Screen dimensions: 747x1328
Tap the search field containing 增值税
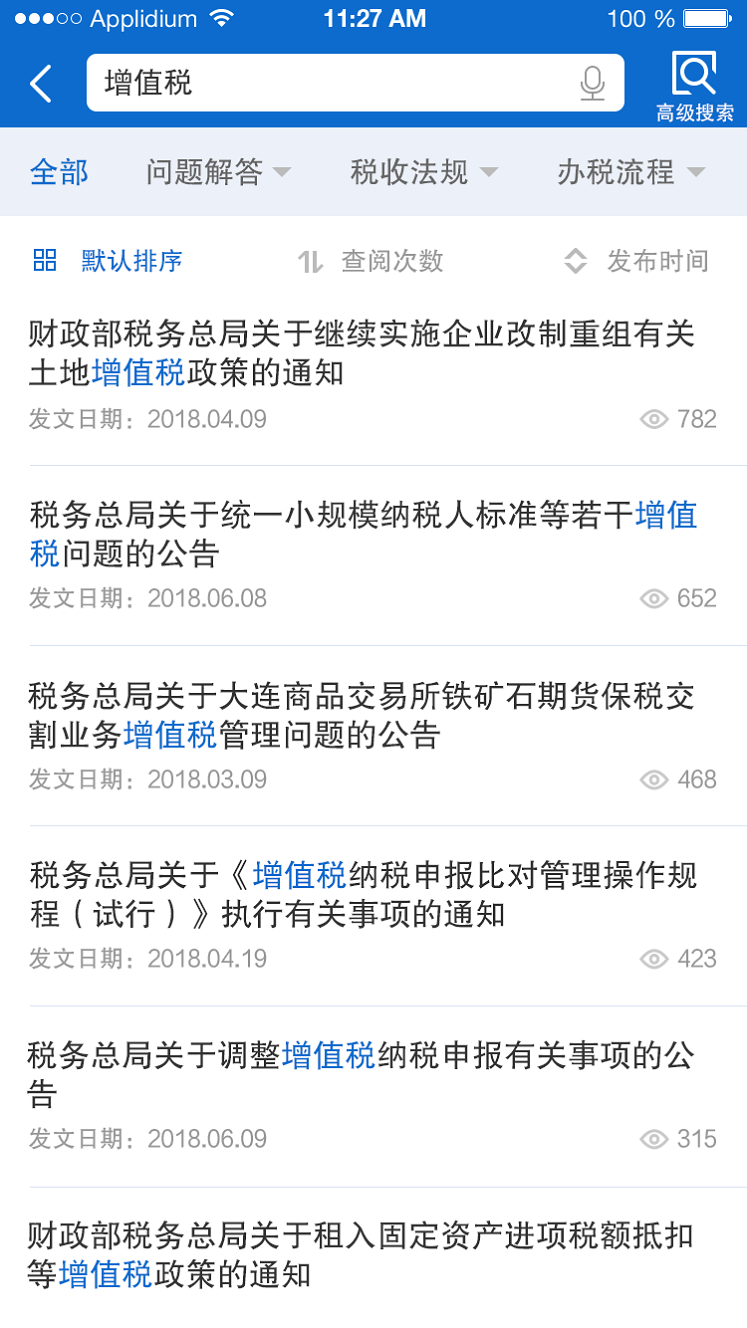click(355, 82)
